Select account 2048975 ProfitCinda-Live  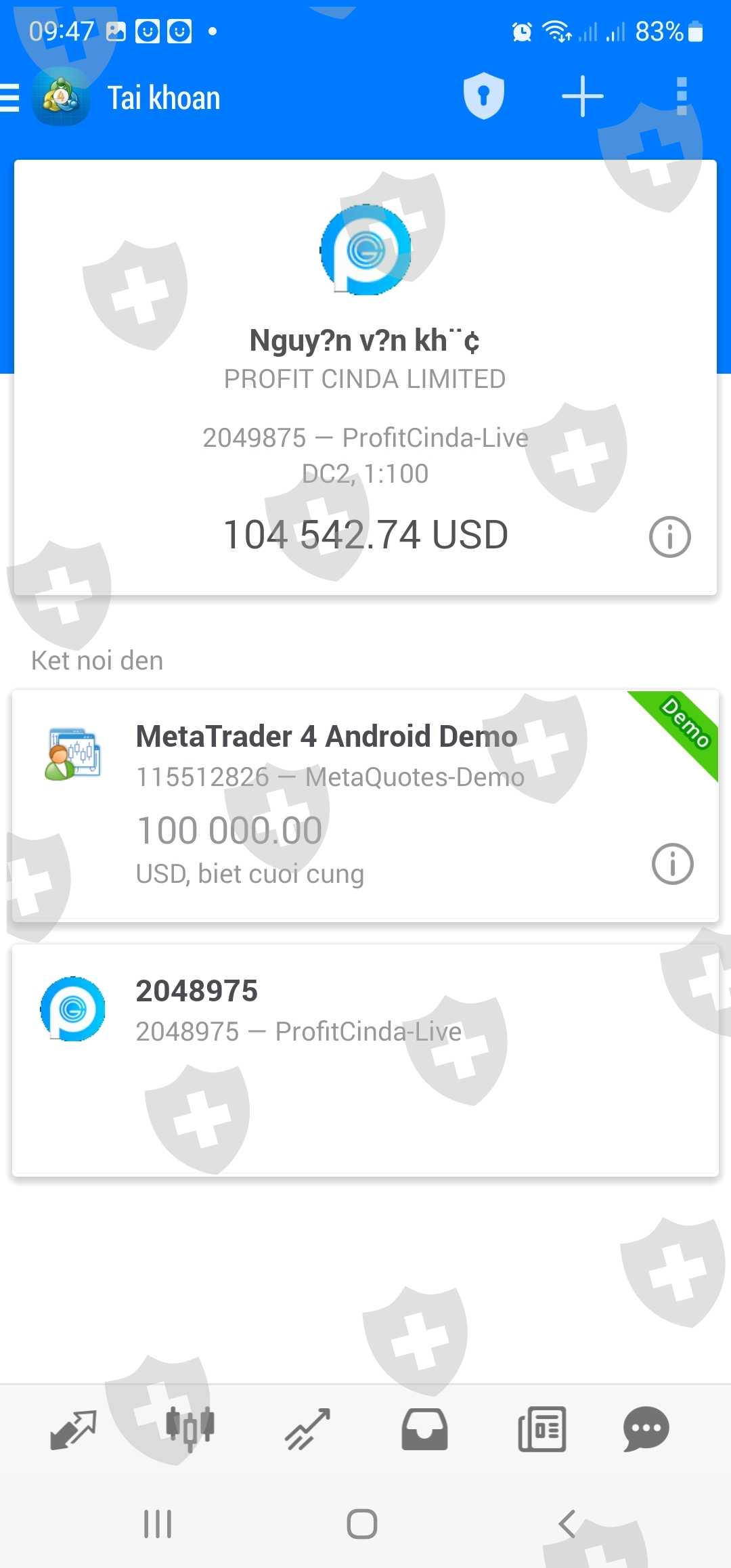[x=365, y=1060]
